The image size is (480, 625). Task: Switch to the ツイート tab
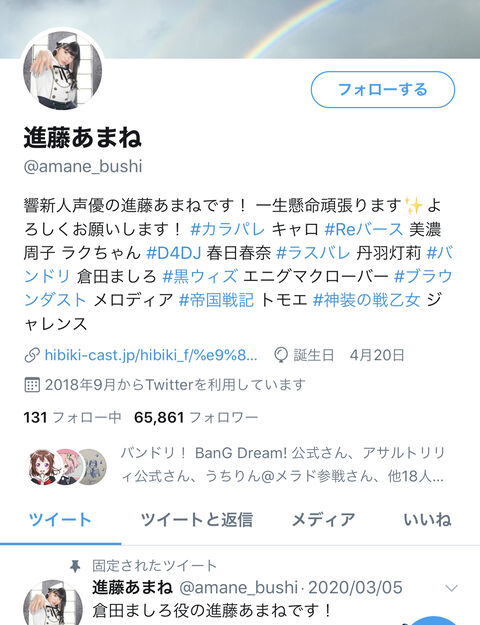pyautogui.click(x=60, y=520)
